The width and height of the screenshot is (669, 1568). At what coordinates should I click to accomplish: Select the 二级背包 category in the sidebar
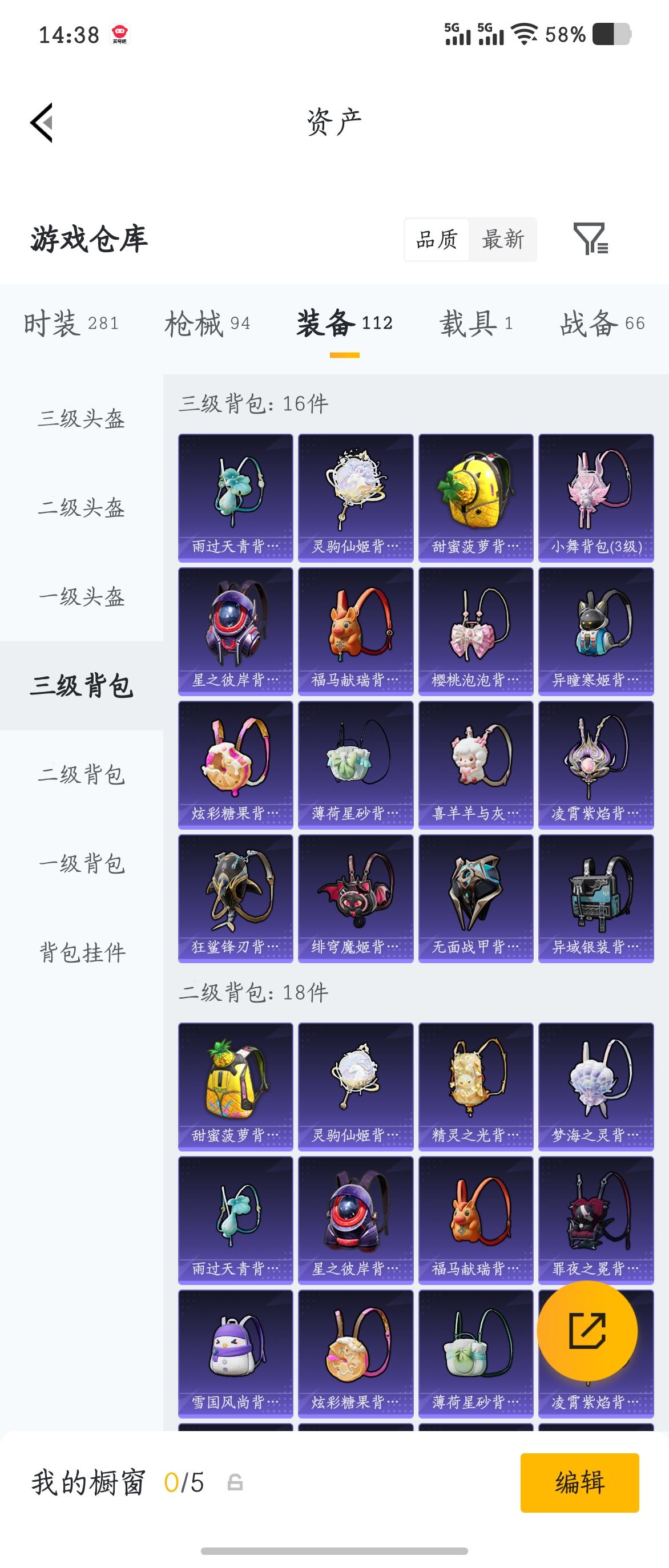click(82, 775)
